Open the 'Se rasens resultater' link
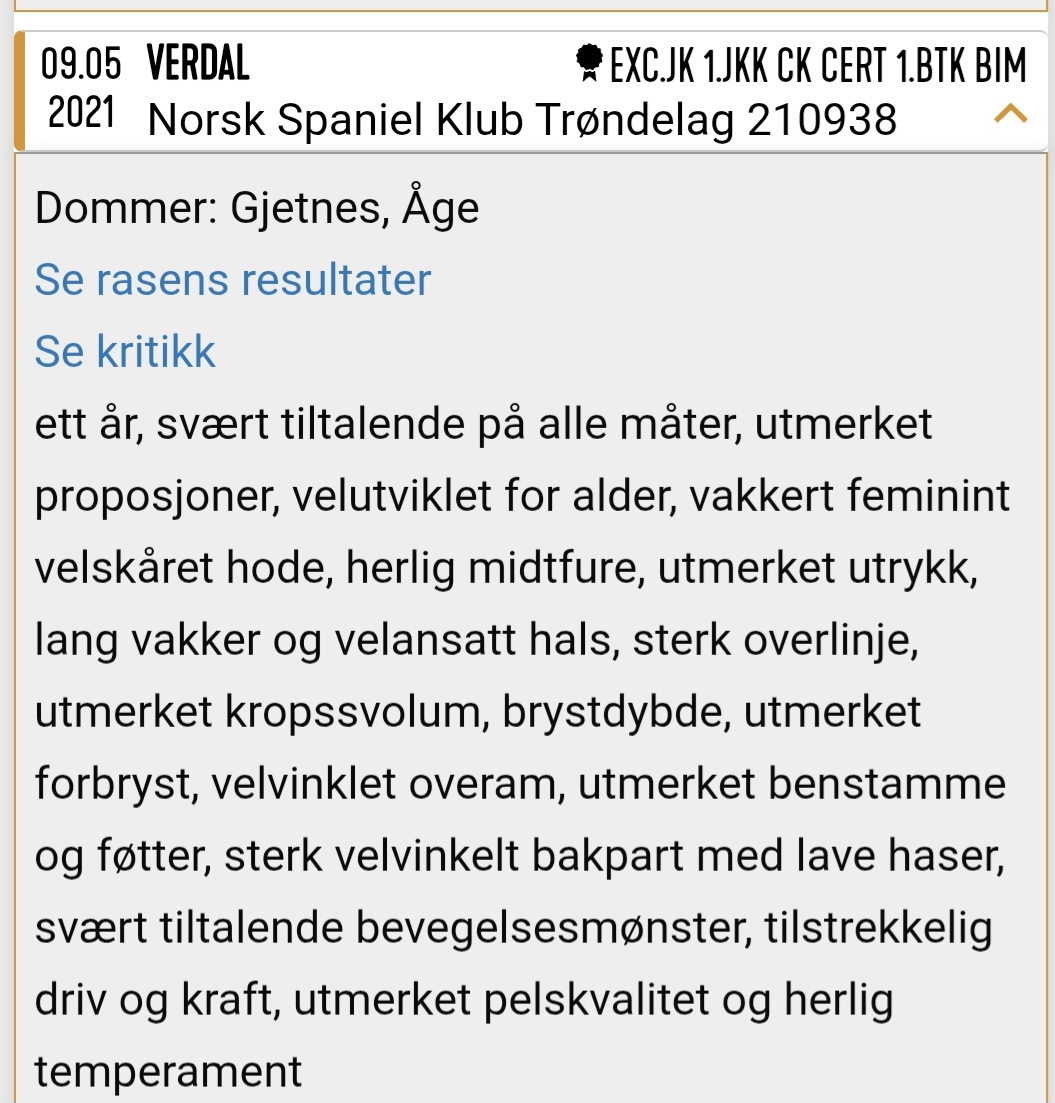Image resolution: width=1055 pixels, height=1103 pixels. [x=233, y=280]
